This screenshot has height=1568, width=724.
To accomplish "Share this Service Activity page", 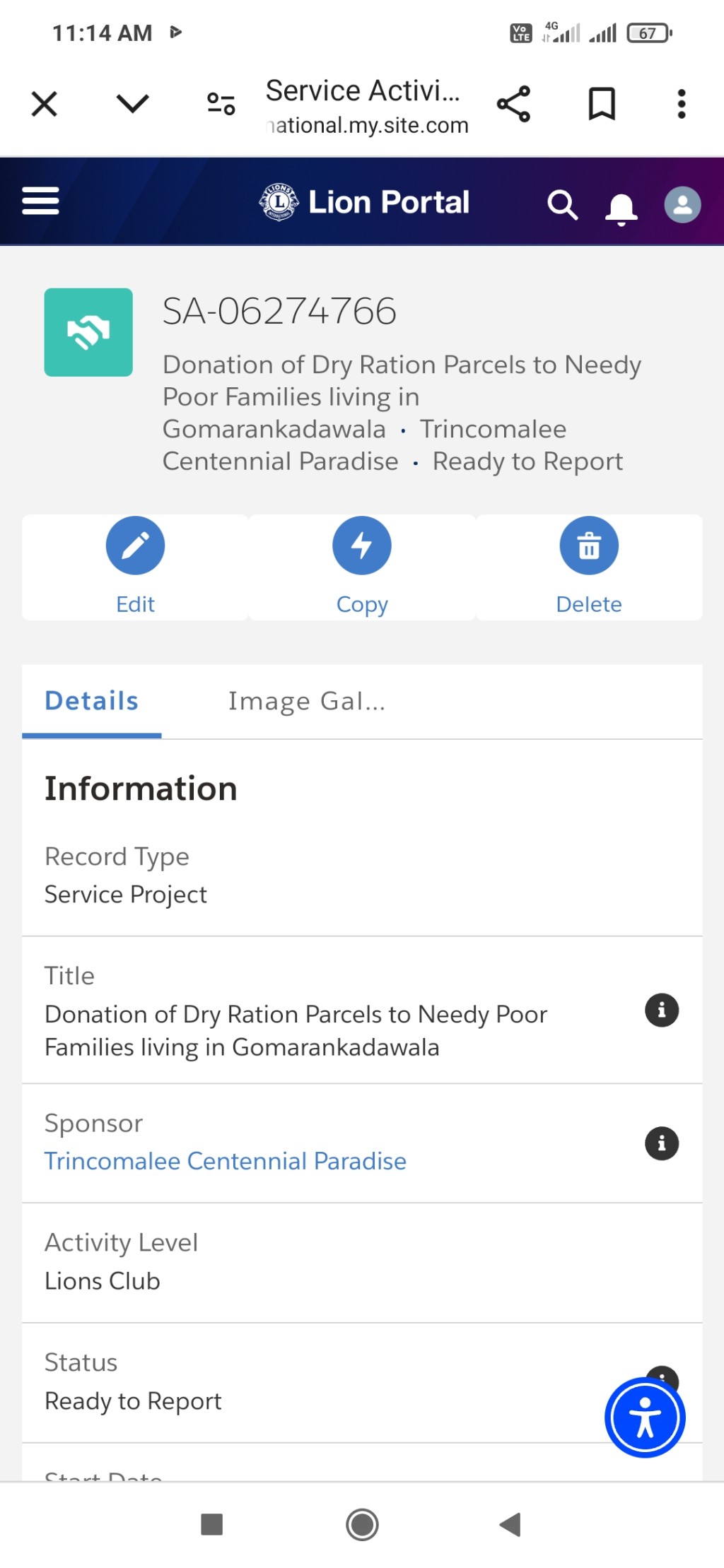I will click(514, 104).
